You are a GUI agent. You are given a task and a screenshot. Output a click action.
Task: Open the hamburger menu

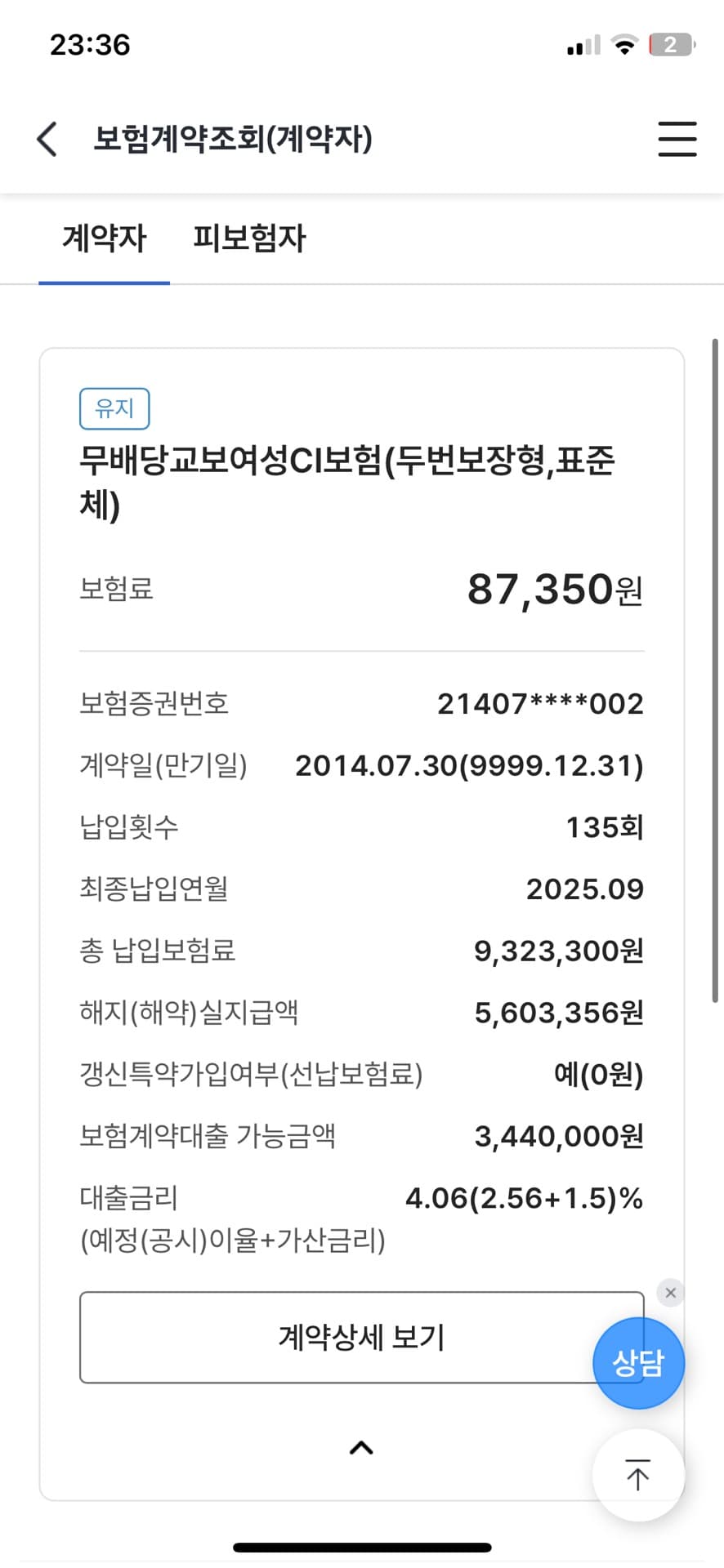[677, 139]
